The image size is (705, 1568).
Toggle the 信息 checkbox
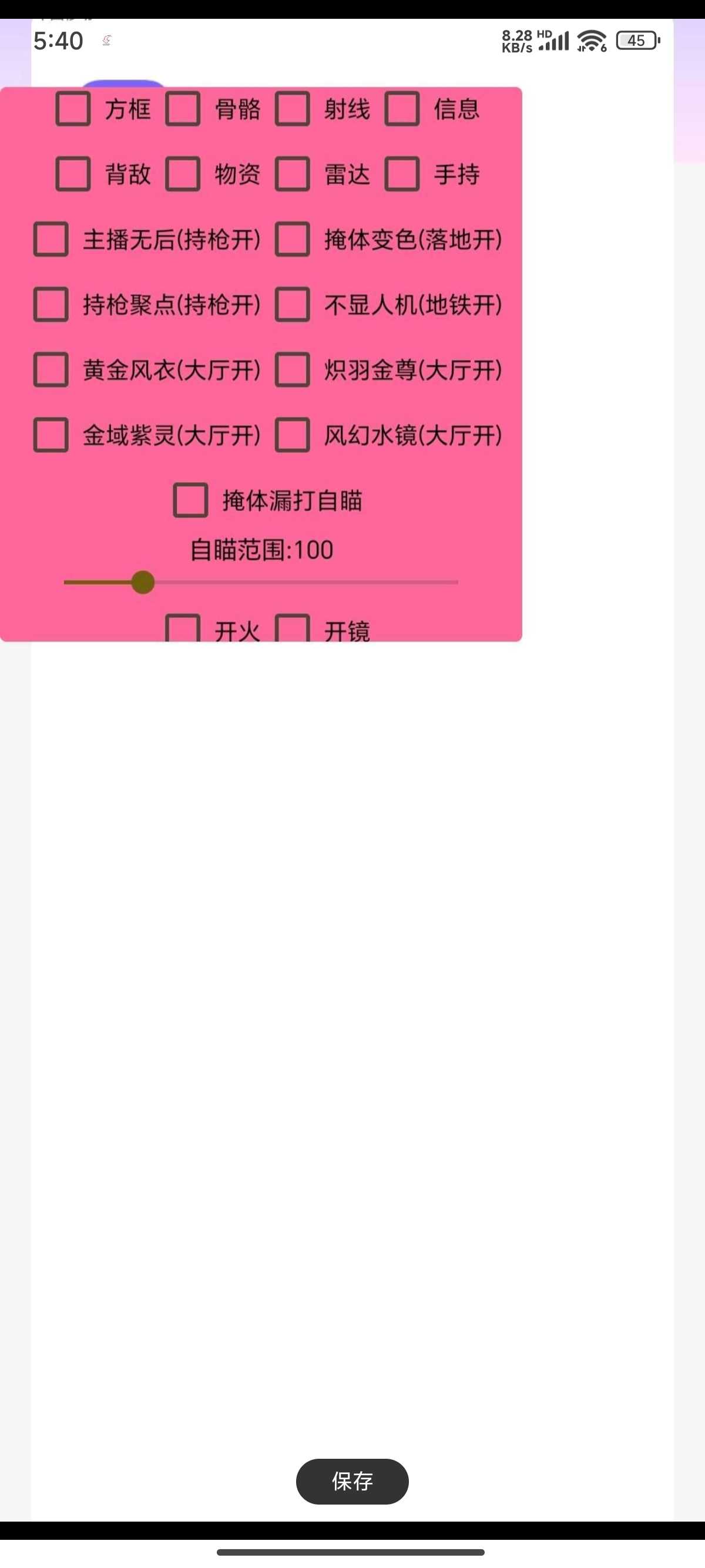tap(402, 109)
